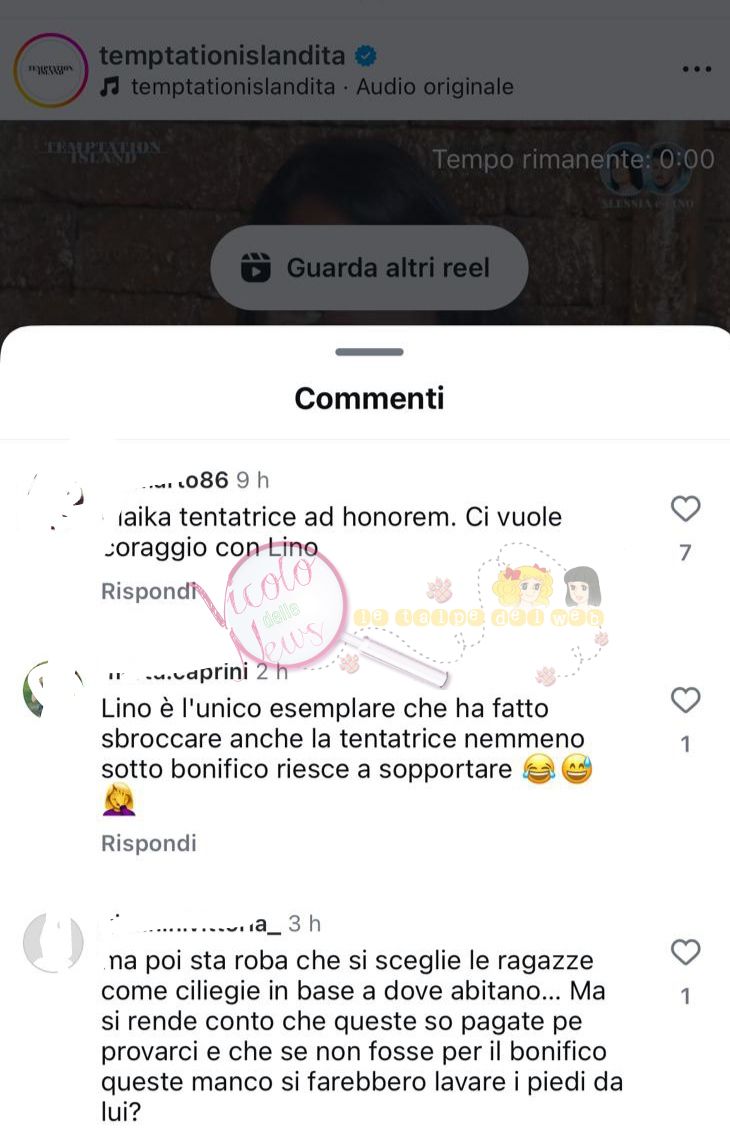The image size is (730, 1134).
Task: Reply to the "Lino è l'unico esemplare" comment
Action: (149, 843)
